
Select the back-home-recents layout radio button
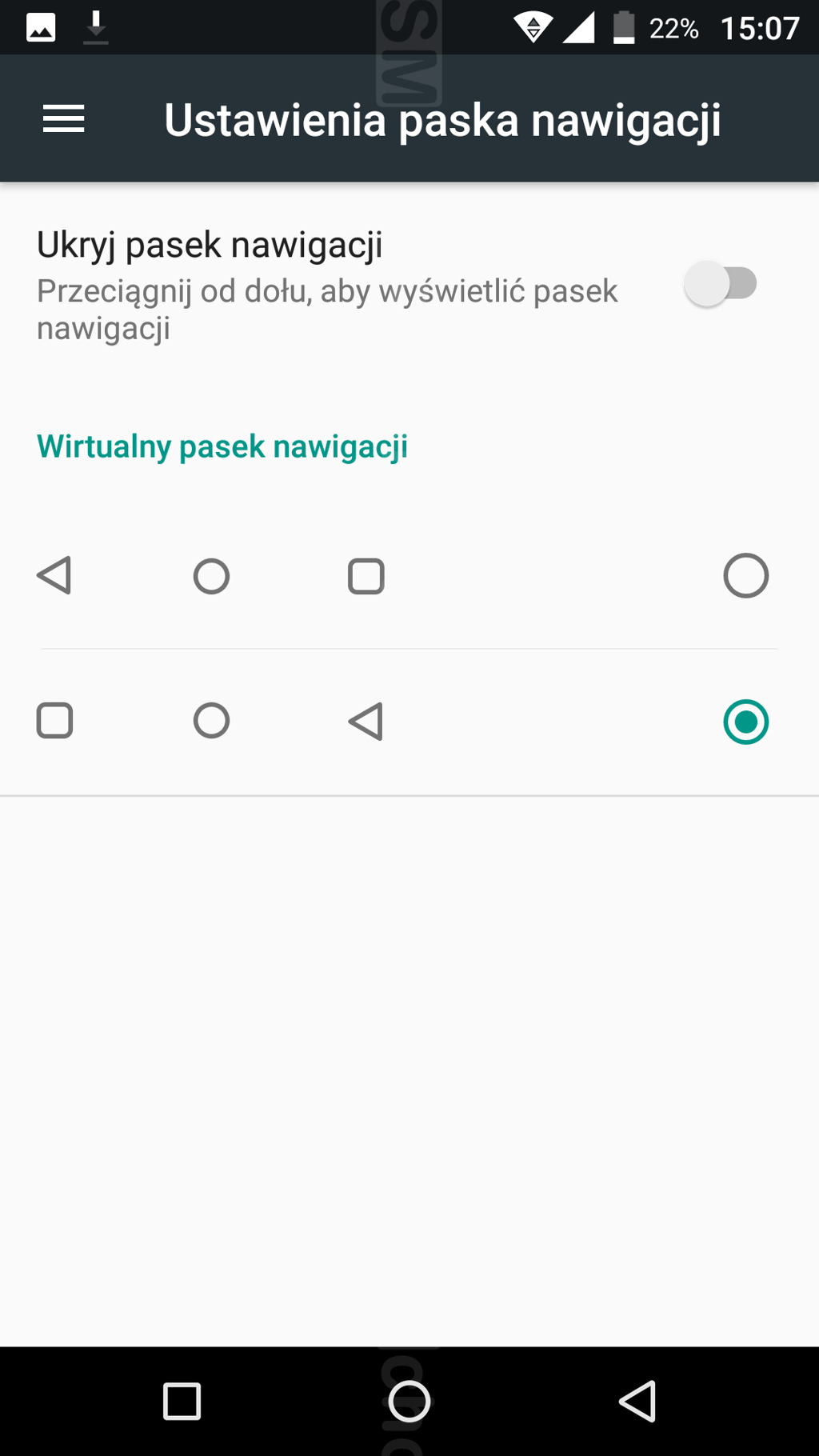(x=745, y=576)
